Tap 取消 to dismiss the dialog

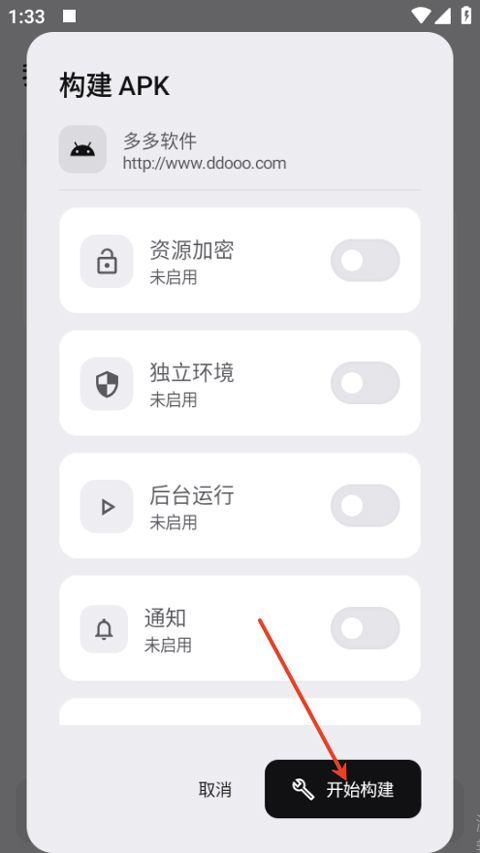(215, 789)
